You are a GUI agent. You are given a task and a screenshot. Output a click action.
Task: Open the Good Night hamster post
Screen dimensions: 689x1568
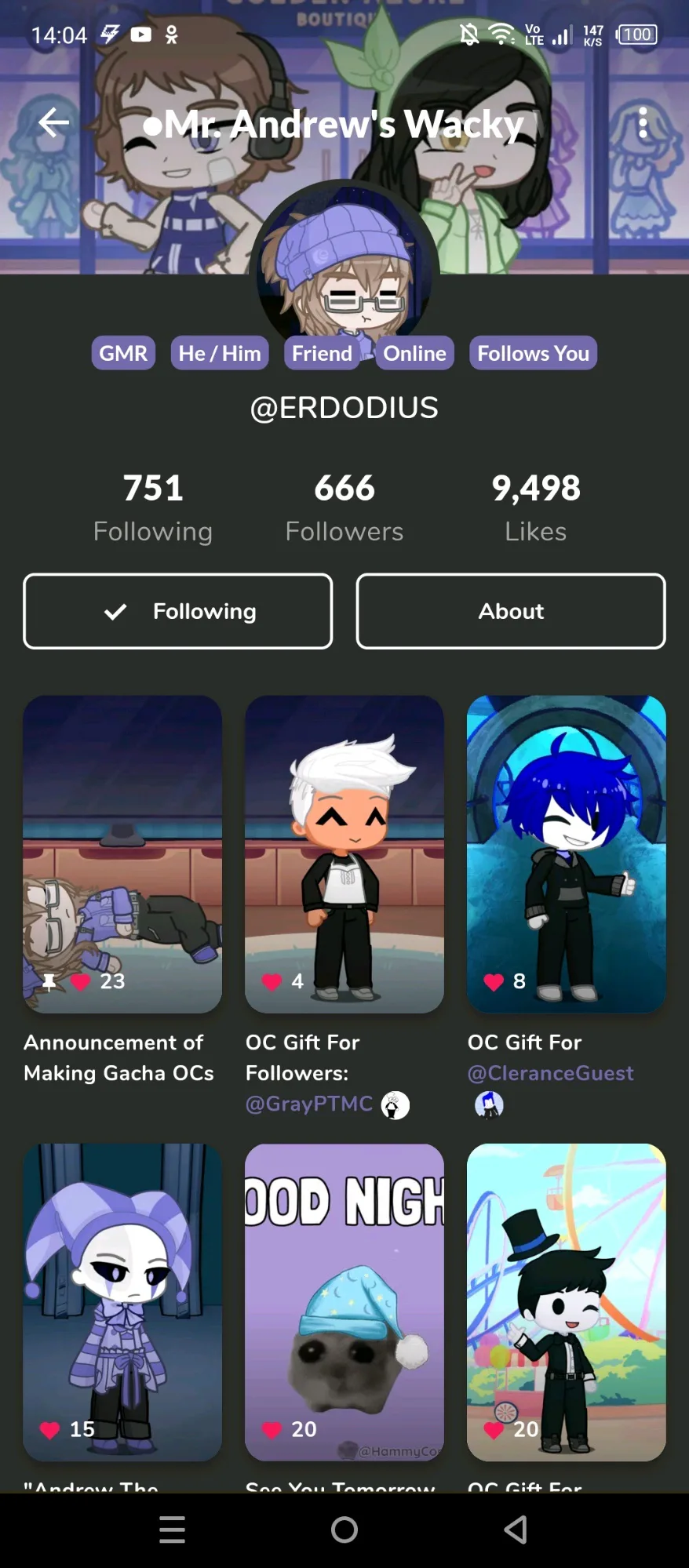pos(344,1301)
